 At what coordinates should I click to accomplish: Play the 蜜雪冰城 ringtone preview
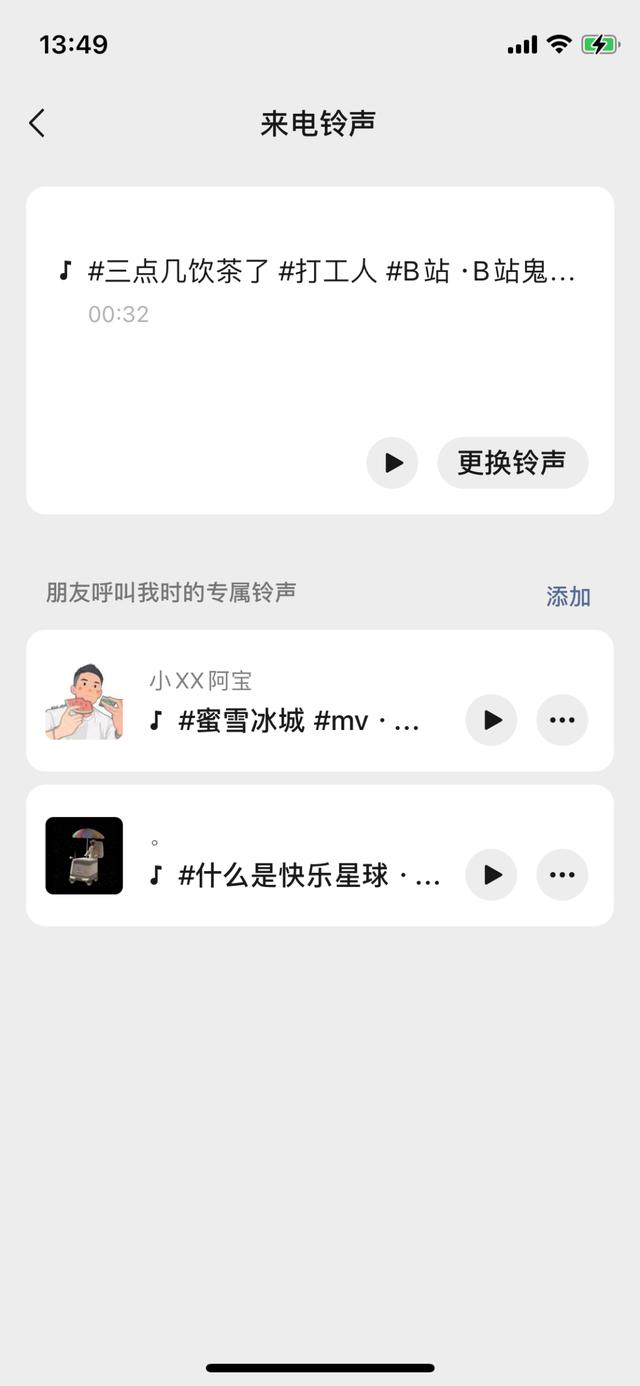(491, 720)
